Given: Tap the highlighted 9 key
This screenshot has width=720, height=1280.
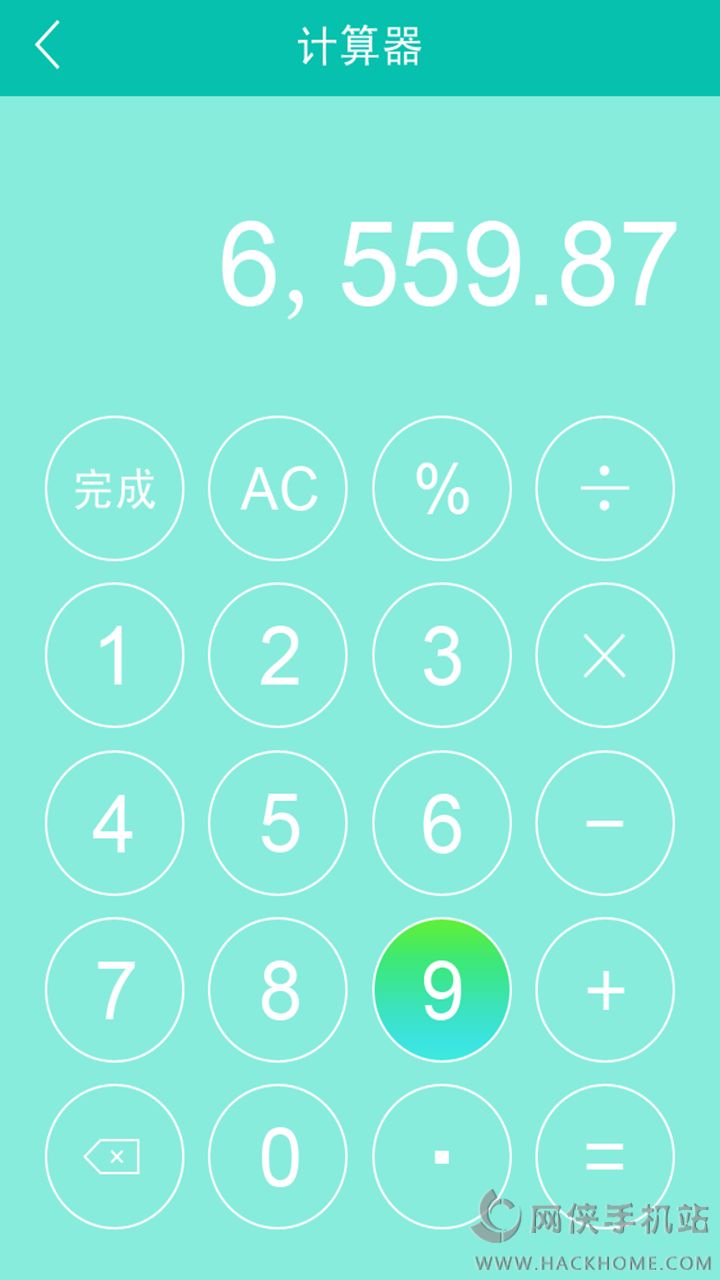Looking at the screenshot, I should pyautogui.click(x=442, y=990).
